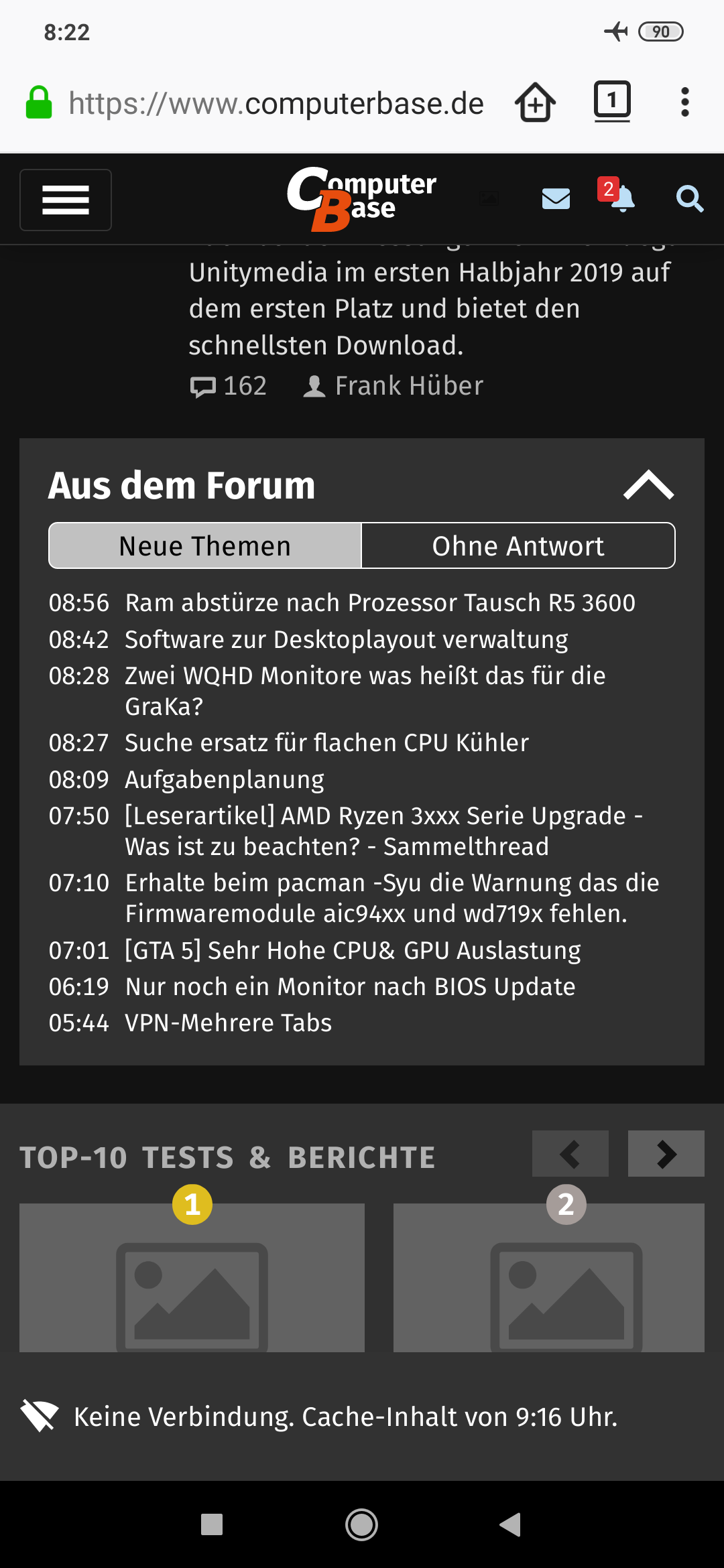Tap the add-to-home-screen icon

[x=535, y=103]
